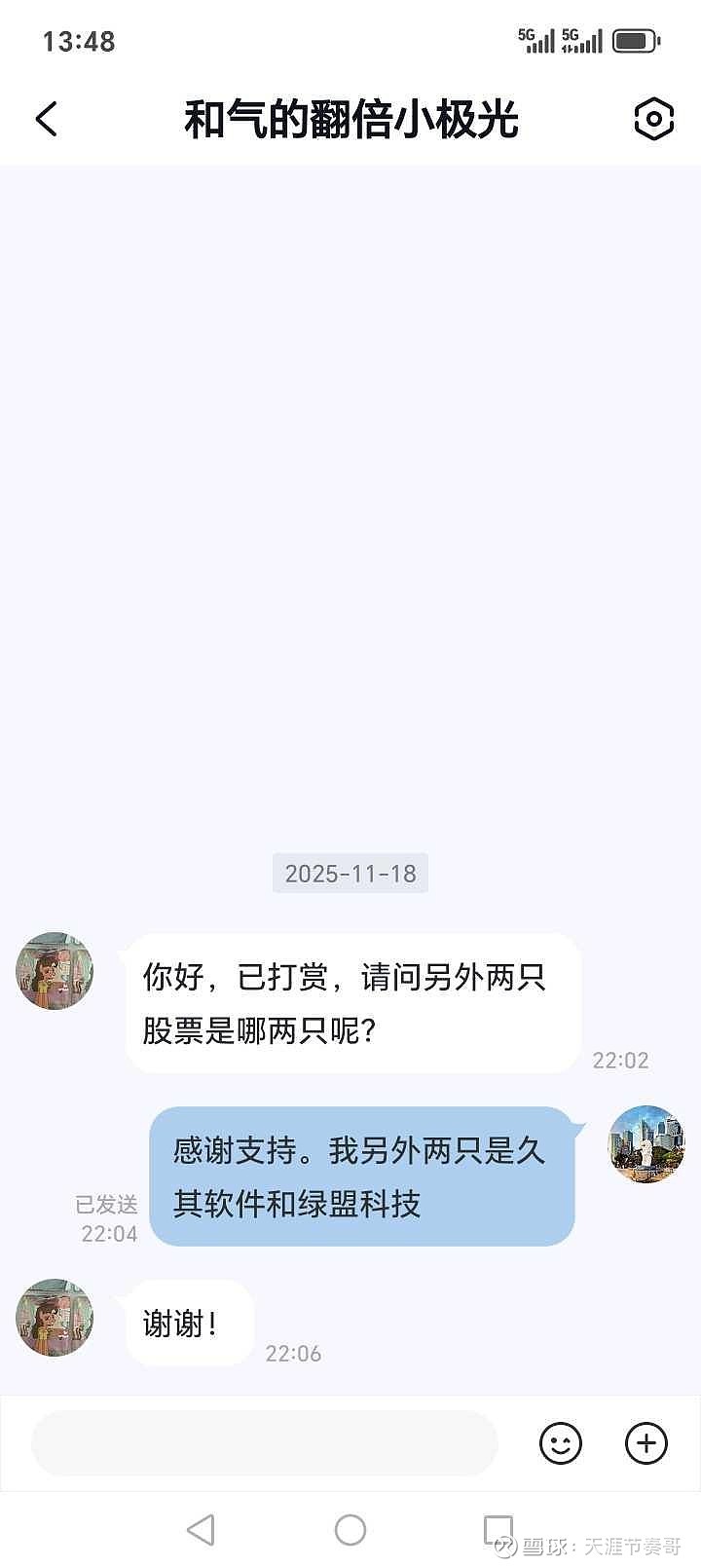Tap the back arrow to leave the chat
Viewport: 701px width, 1568px height.
(46, 118)
